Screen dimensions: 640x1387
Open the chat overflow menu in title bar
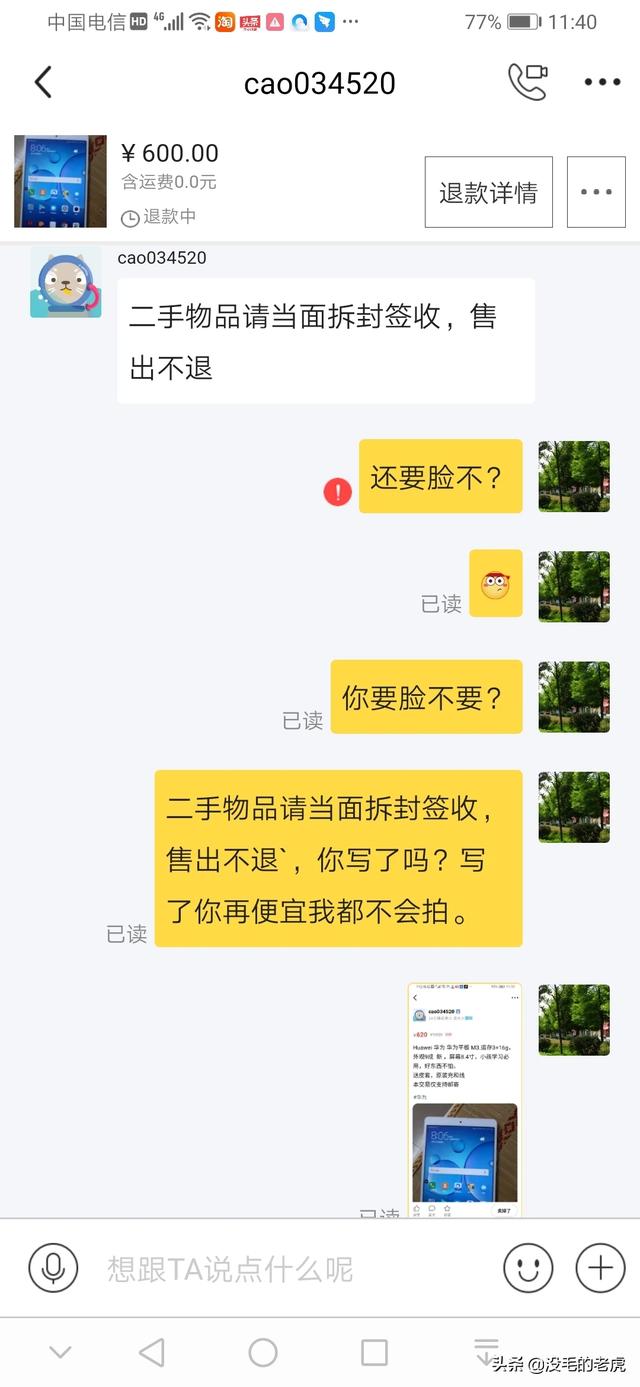pos(602,82)
